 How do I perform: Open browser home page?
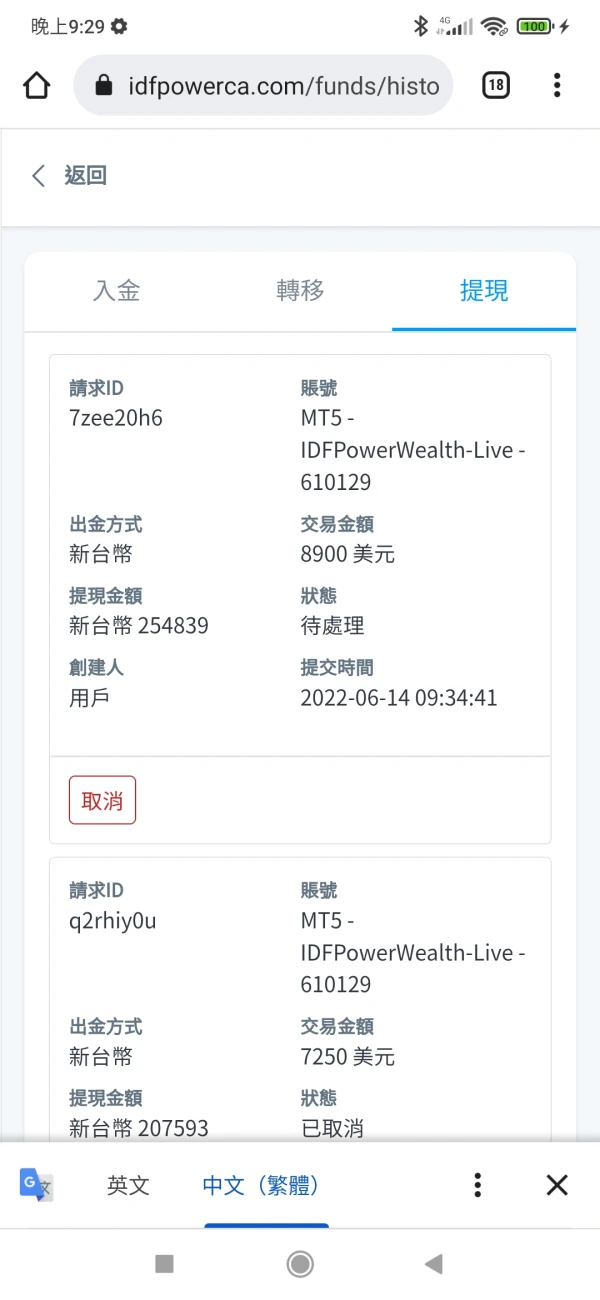37,85
